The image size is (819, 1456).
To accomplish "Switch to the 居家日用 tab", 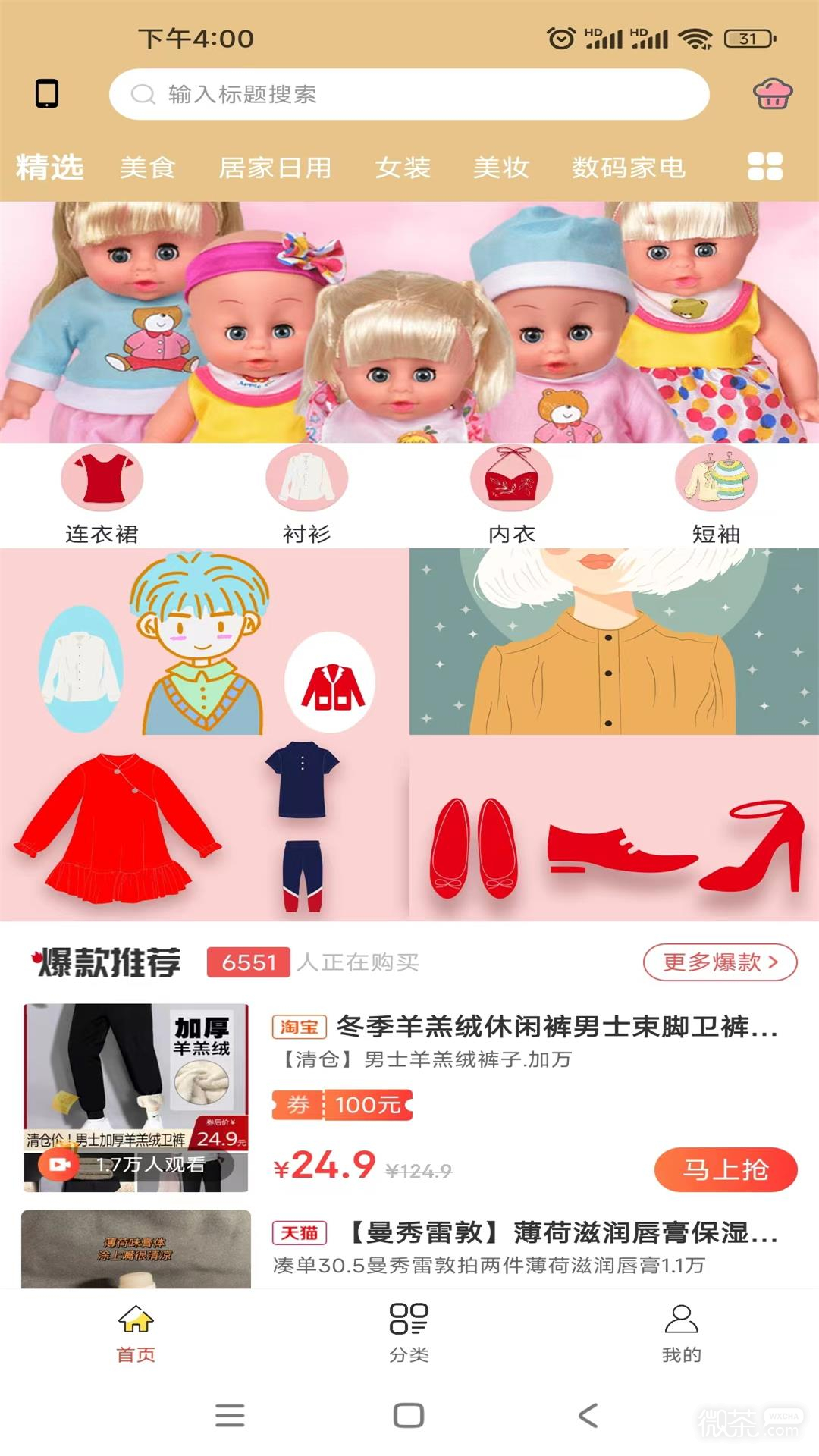I will tap(275, 168).
